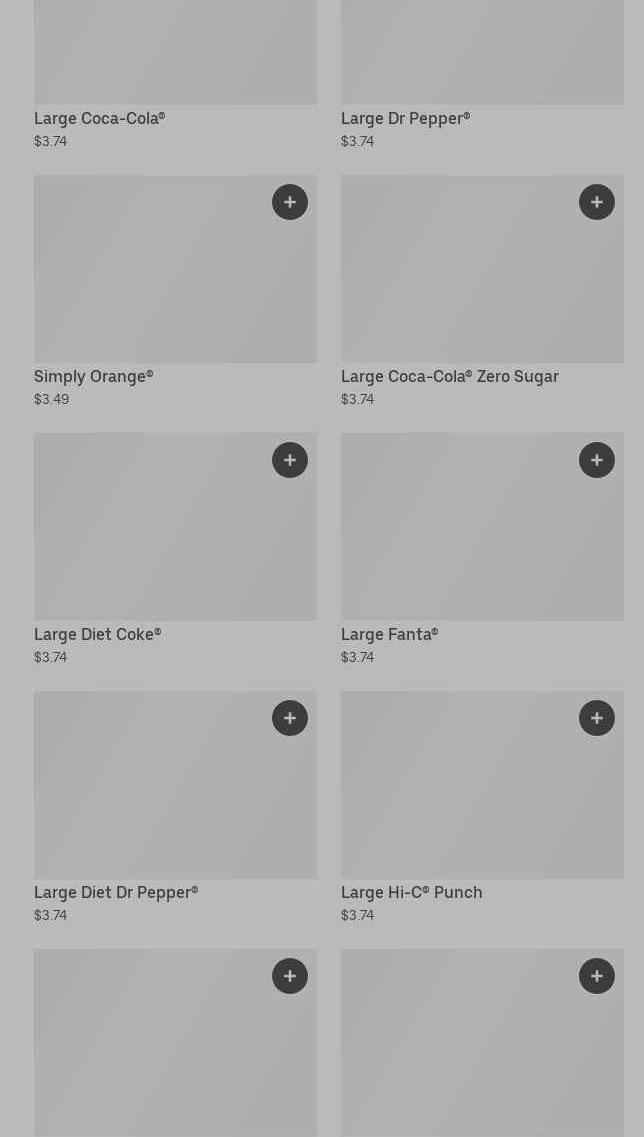The height and width of the screenshot is (1137, 644).
Task: Open the Large Diet Coke card
Action: (x=176, y=549)
